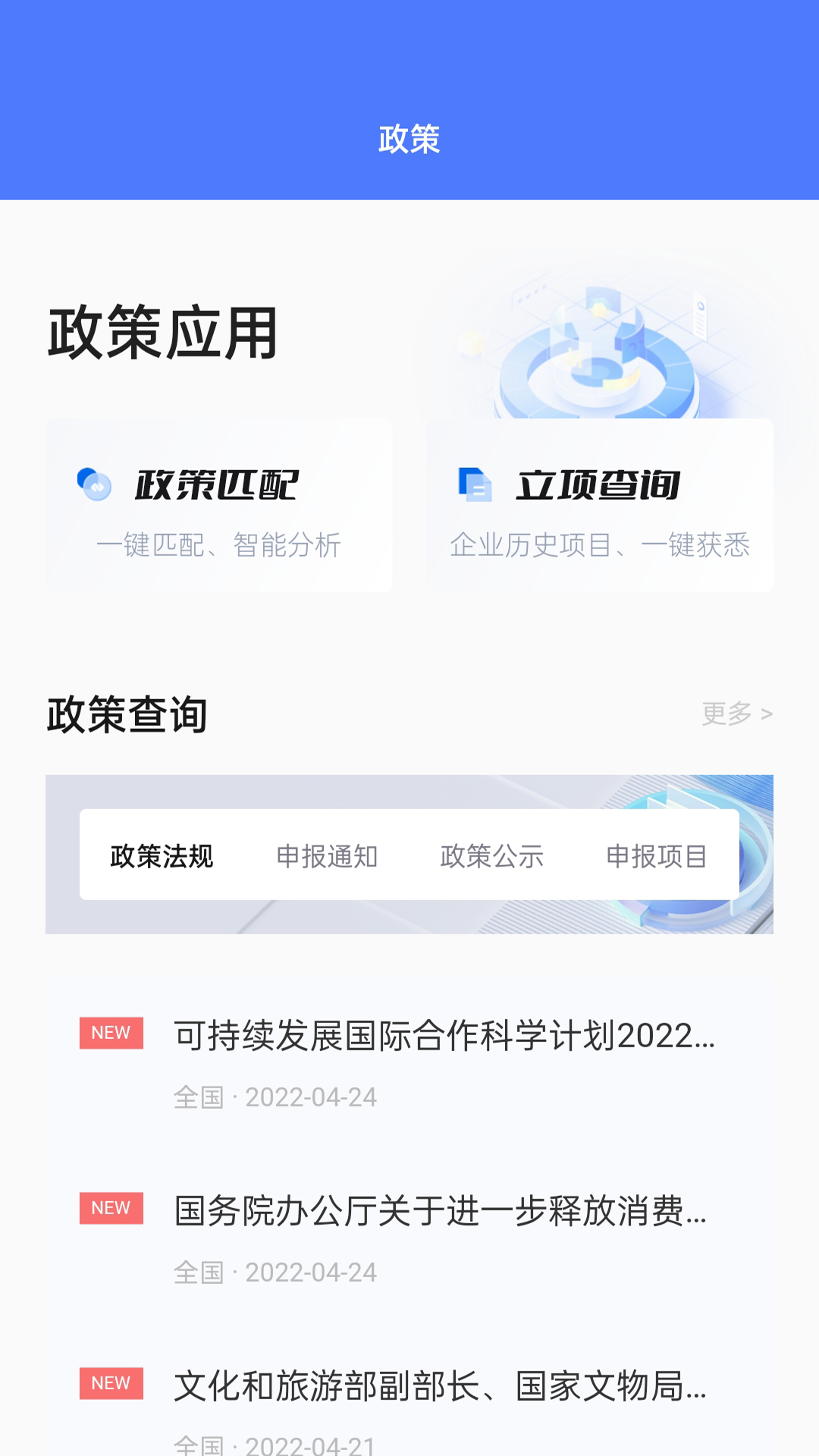Switch to the 申报项目 tab

click(657, 856)
